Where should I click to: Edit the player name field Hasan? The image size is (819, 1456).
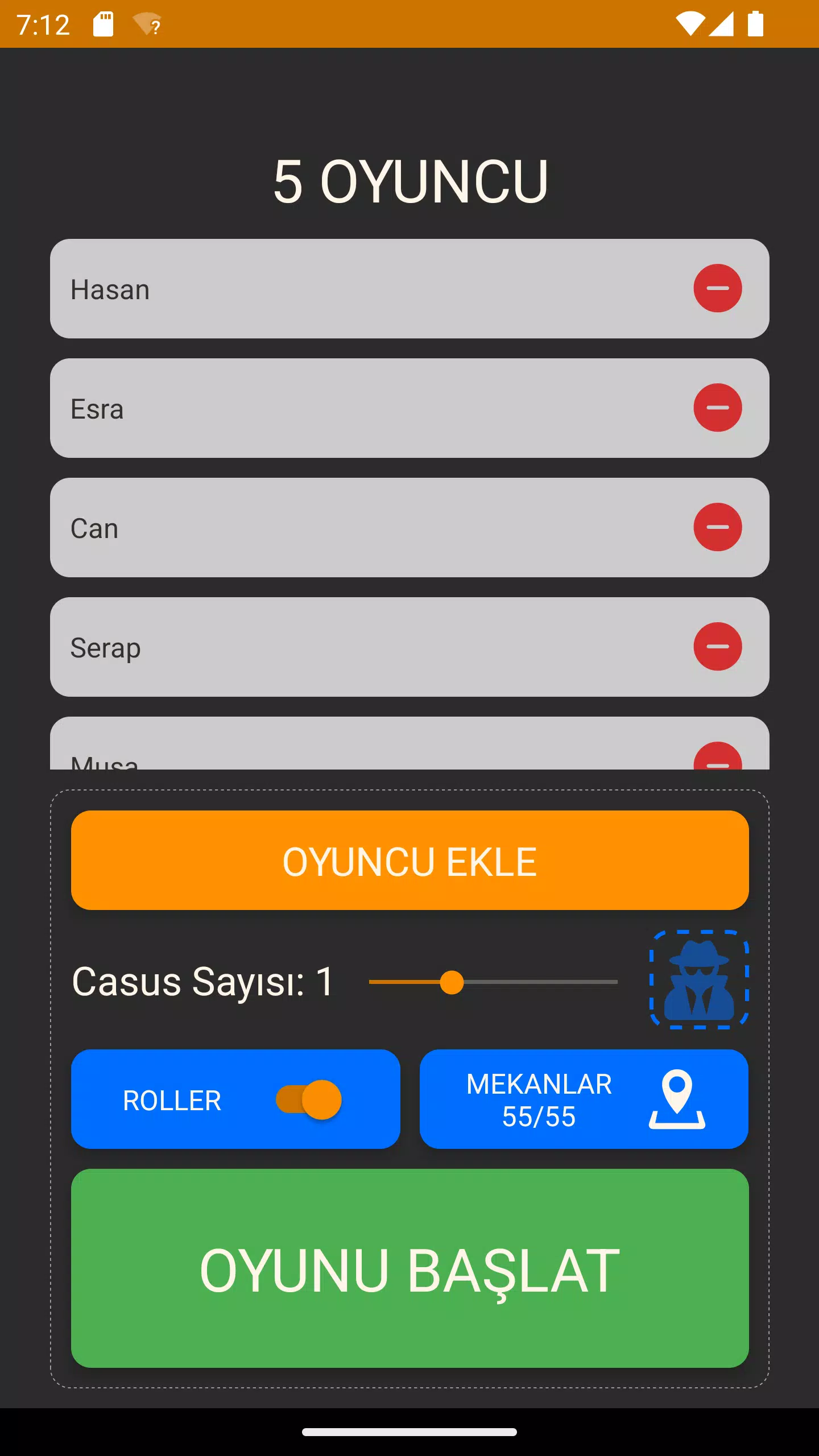click(x=341, y=289)
